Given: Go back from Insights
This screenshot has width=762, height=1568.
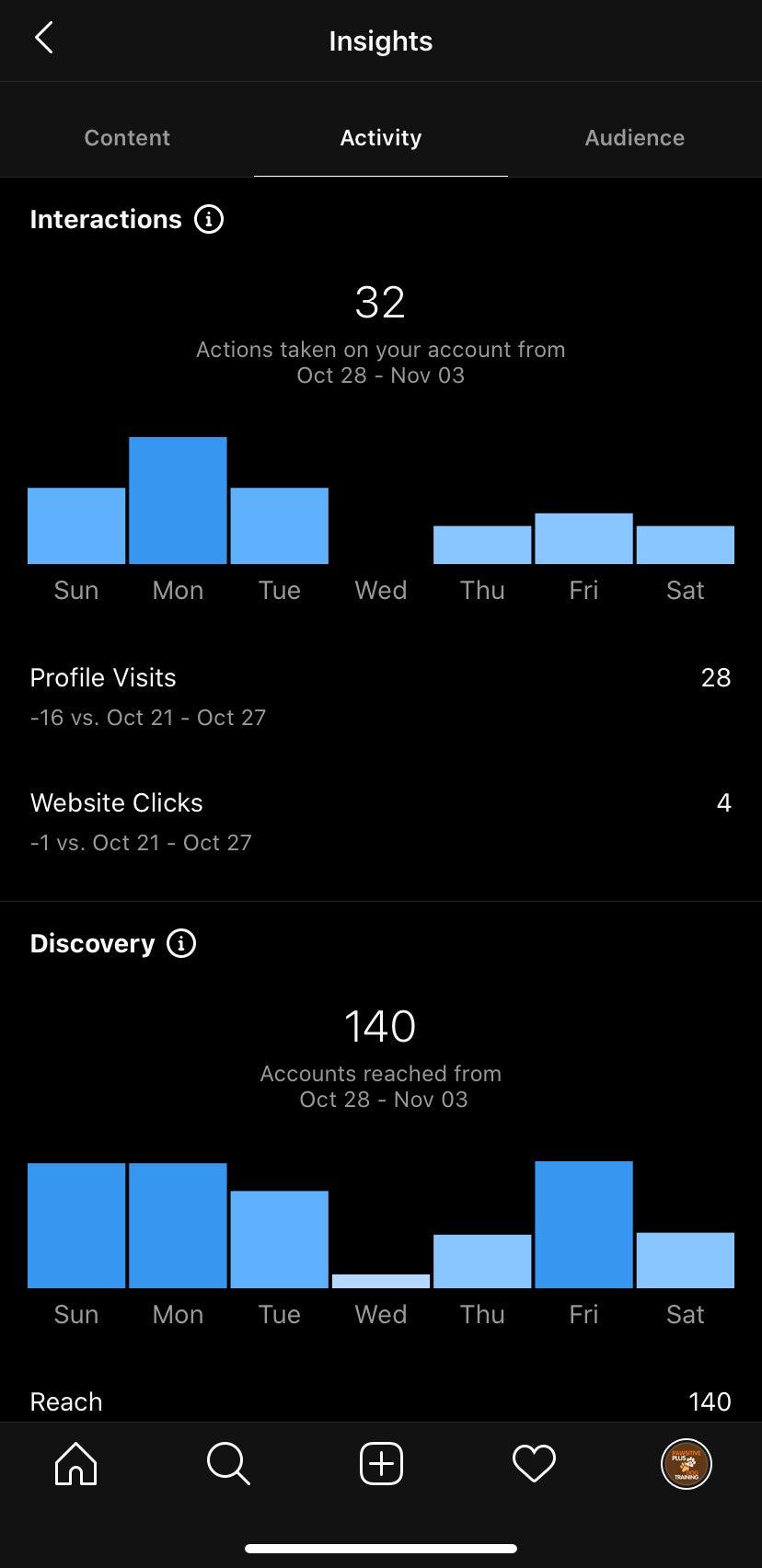Looking at the screenshot, I should pyautogui.click(x=43, y=39).
